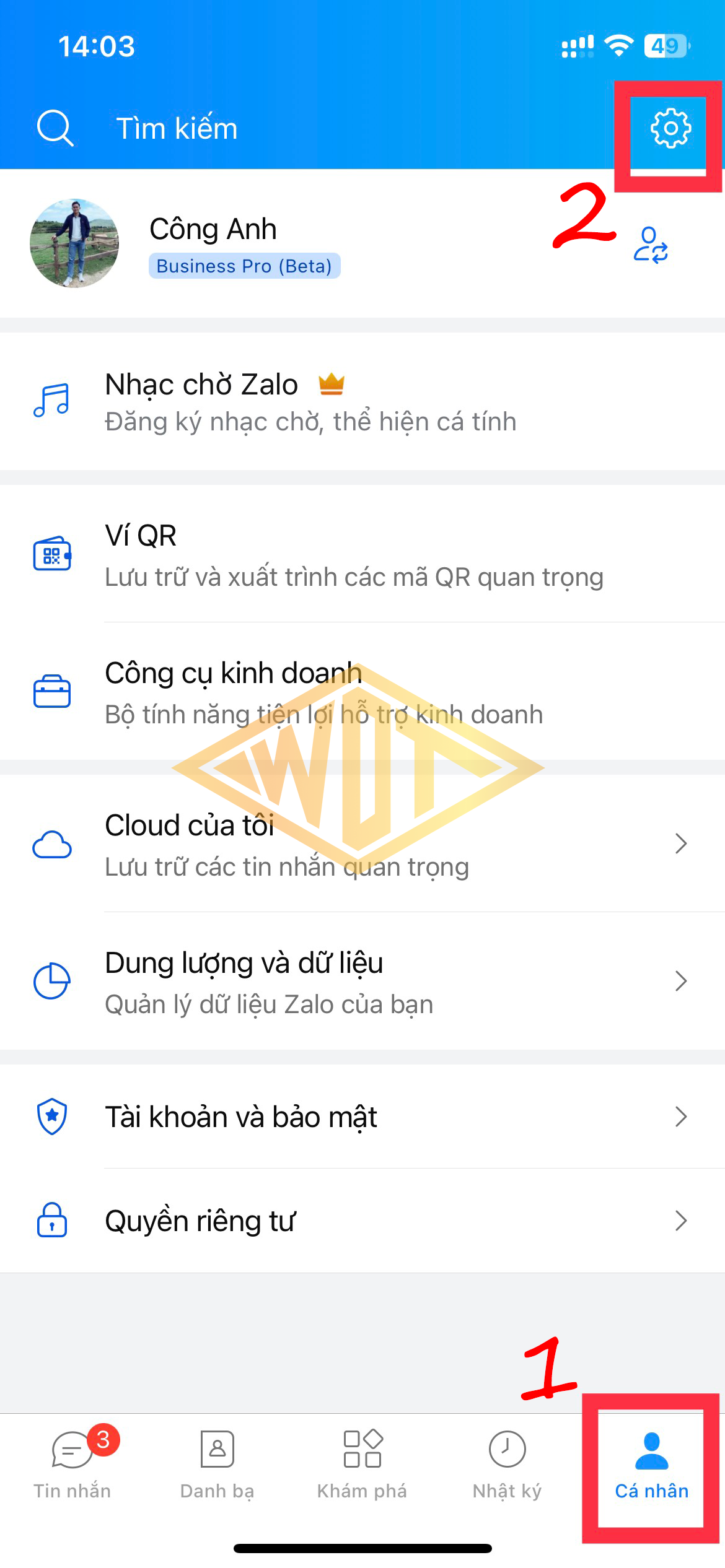Open the switch account icon
This screenshot has width=725, height=1568.
pos(650,245)
